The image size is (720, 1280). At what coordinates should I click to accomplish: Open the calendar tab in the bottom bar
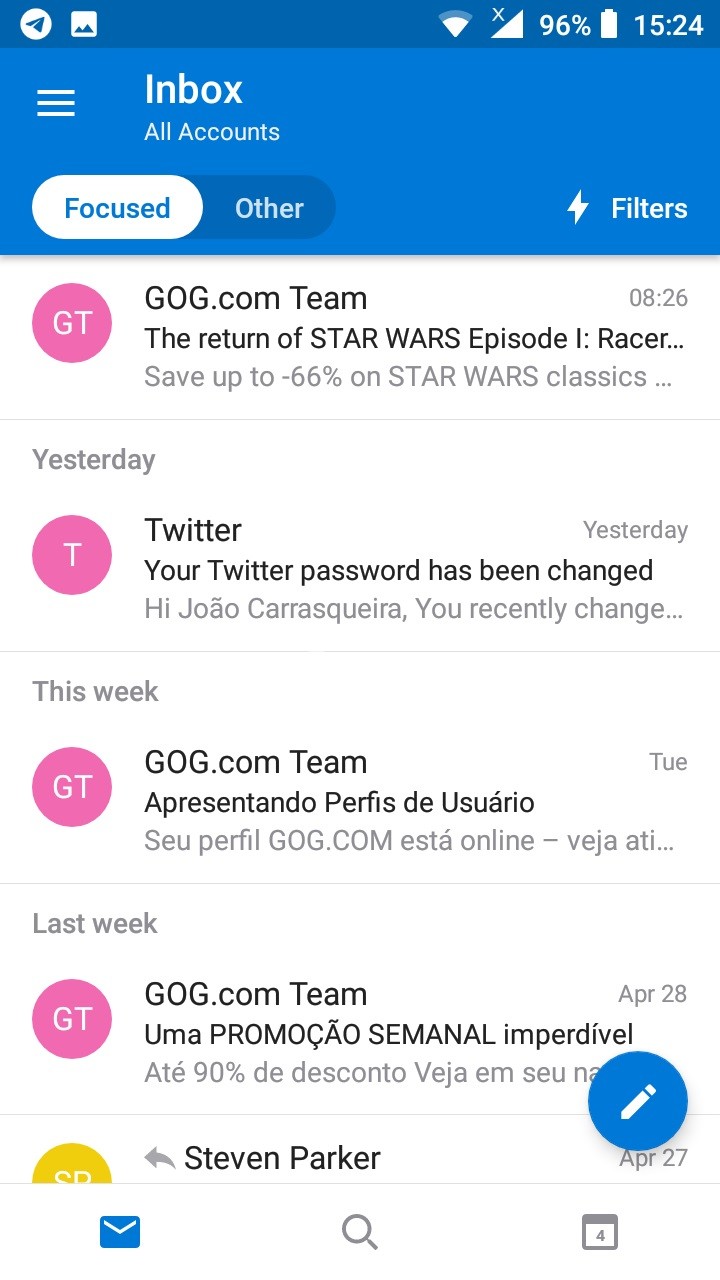(600, 1232)
